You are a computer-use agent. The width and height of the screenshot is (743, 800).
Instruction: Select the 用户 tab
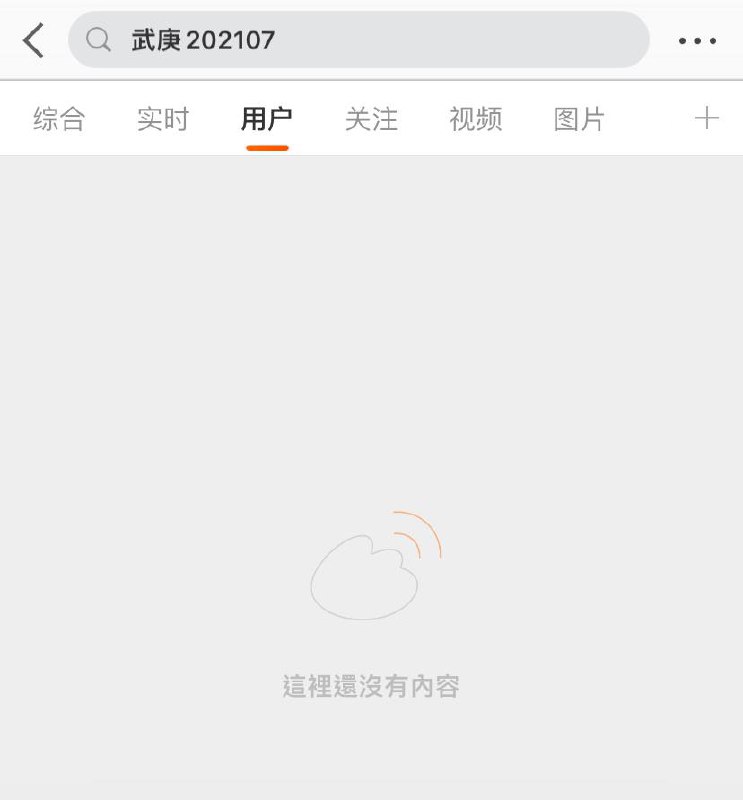pyautogui.click(x=267, y=118)
